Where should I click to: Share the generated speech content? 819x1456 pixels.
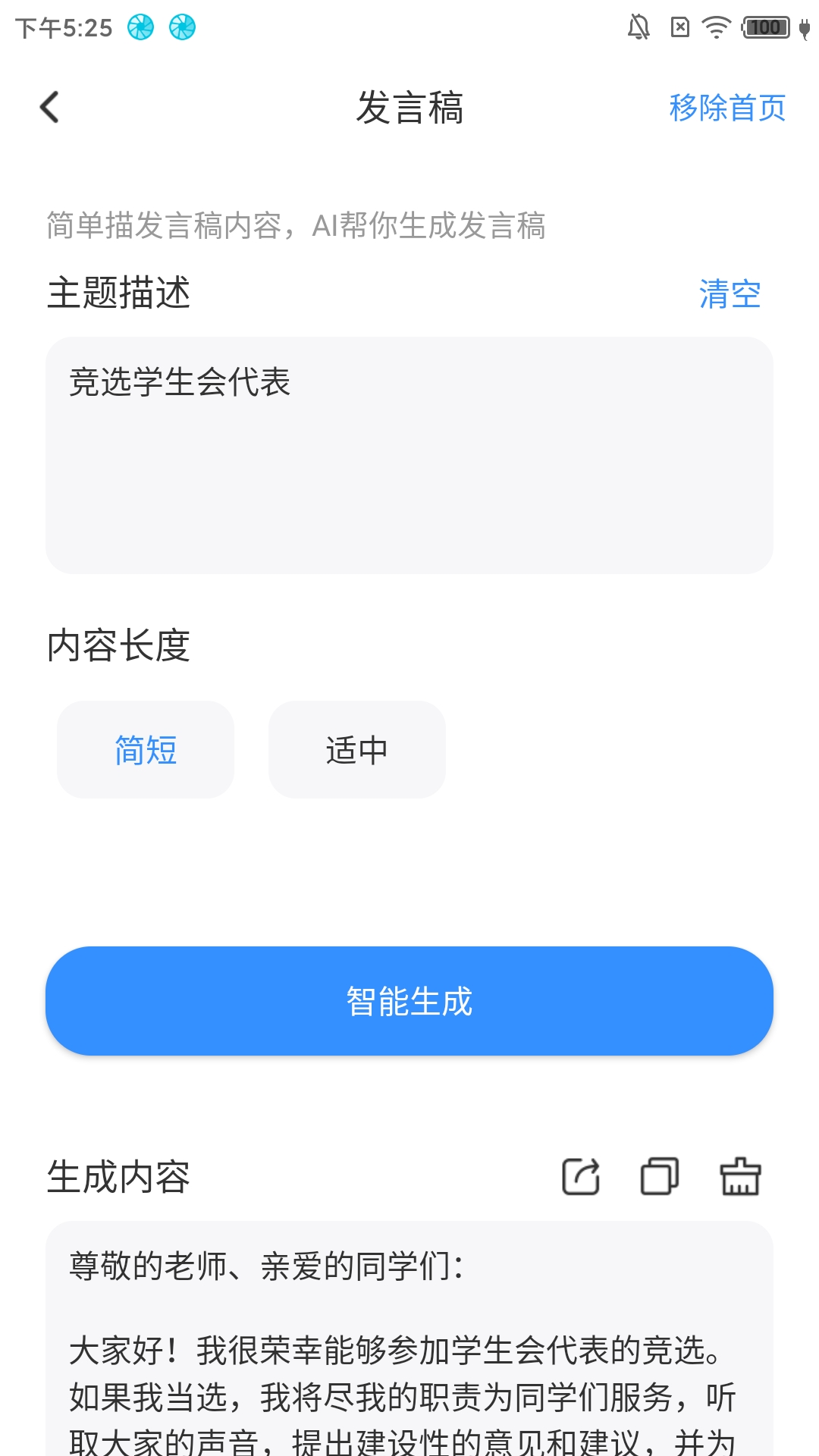[x=581, y=1178]
